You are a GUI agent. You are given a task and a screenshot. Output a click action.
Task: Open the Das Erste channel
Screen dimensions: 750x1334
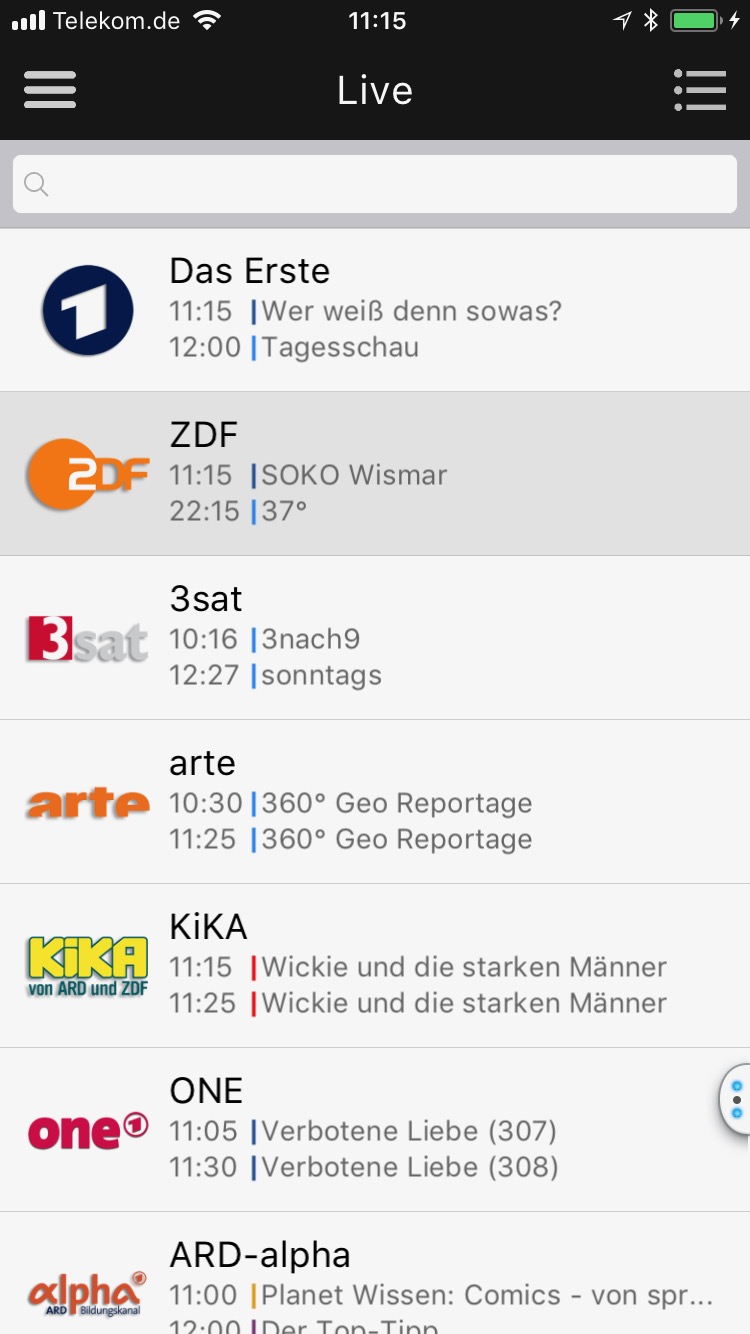(375, 310)
